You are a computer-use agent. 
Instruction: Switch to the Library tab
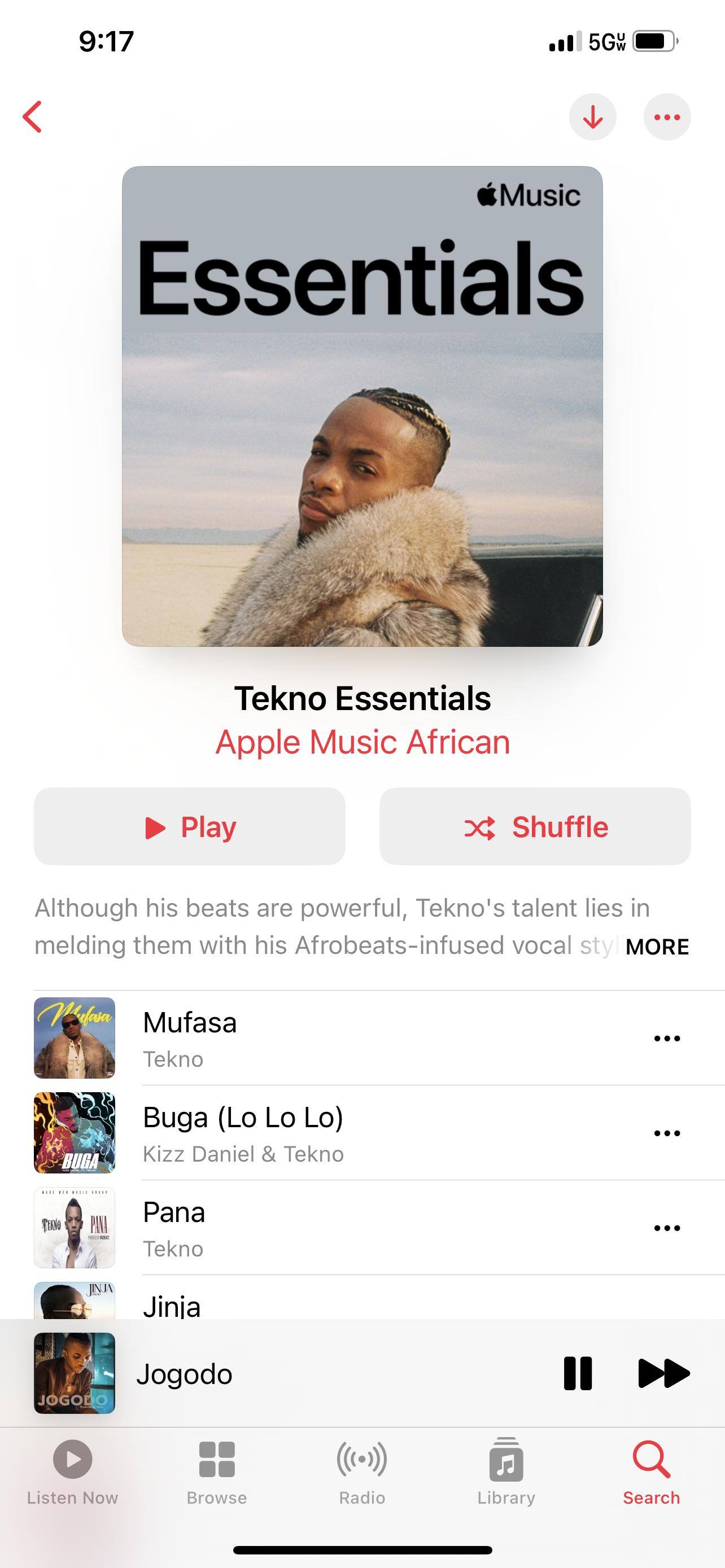(506, 1470)
